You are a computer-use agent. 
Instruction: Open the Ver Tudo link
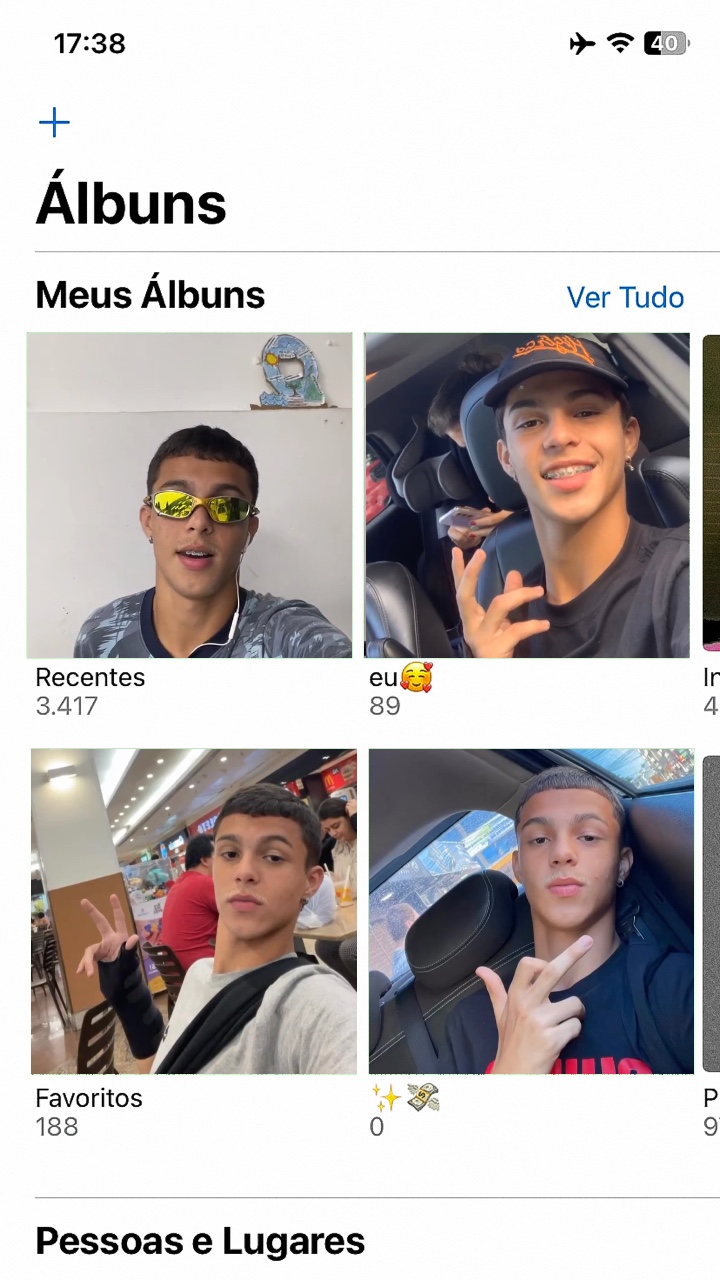click(625, 297)
